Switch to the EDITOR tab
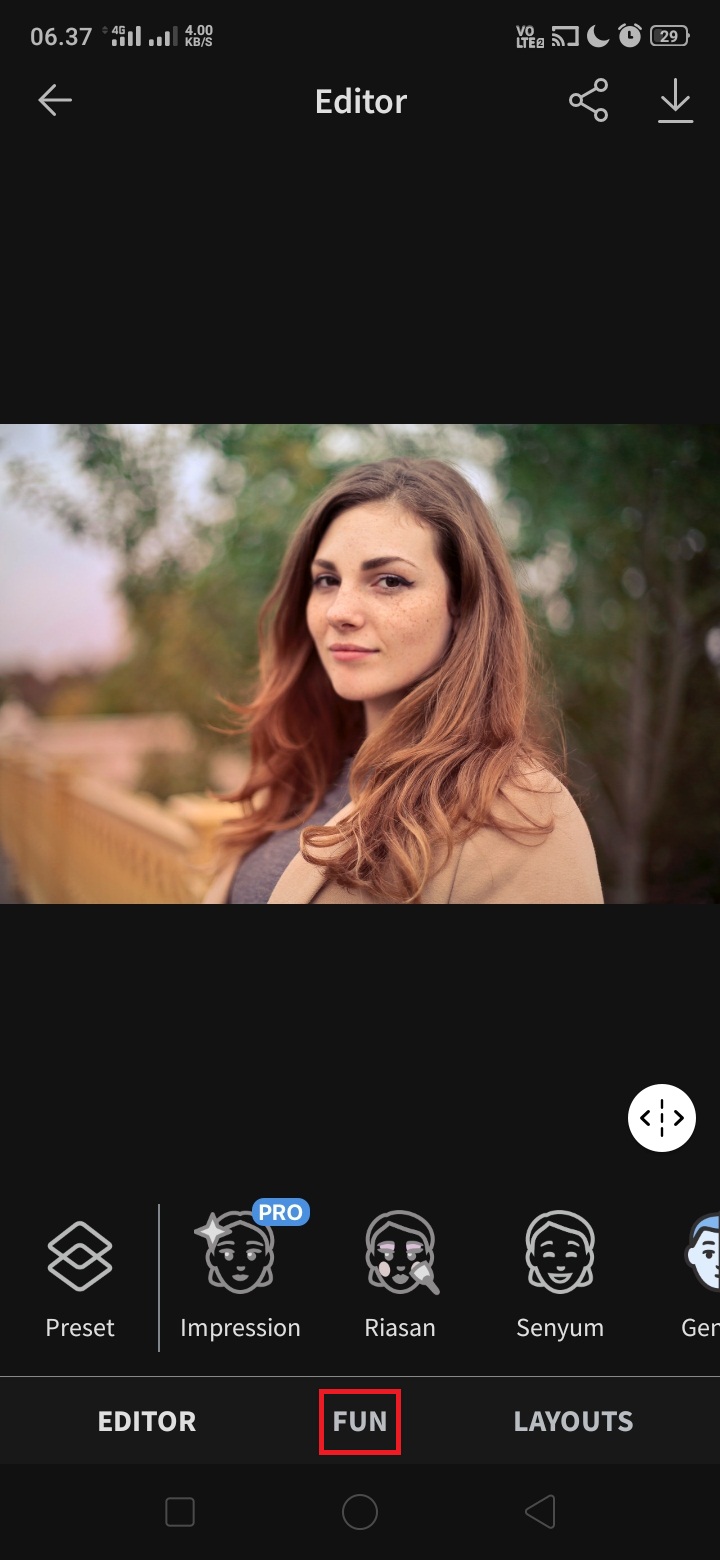The image size is (720, 1560). (147, 1421)
